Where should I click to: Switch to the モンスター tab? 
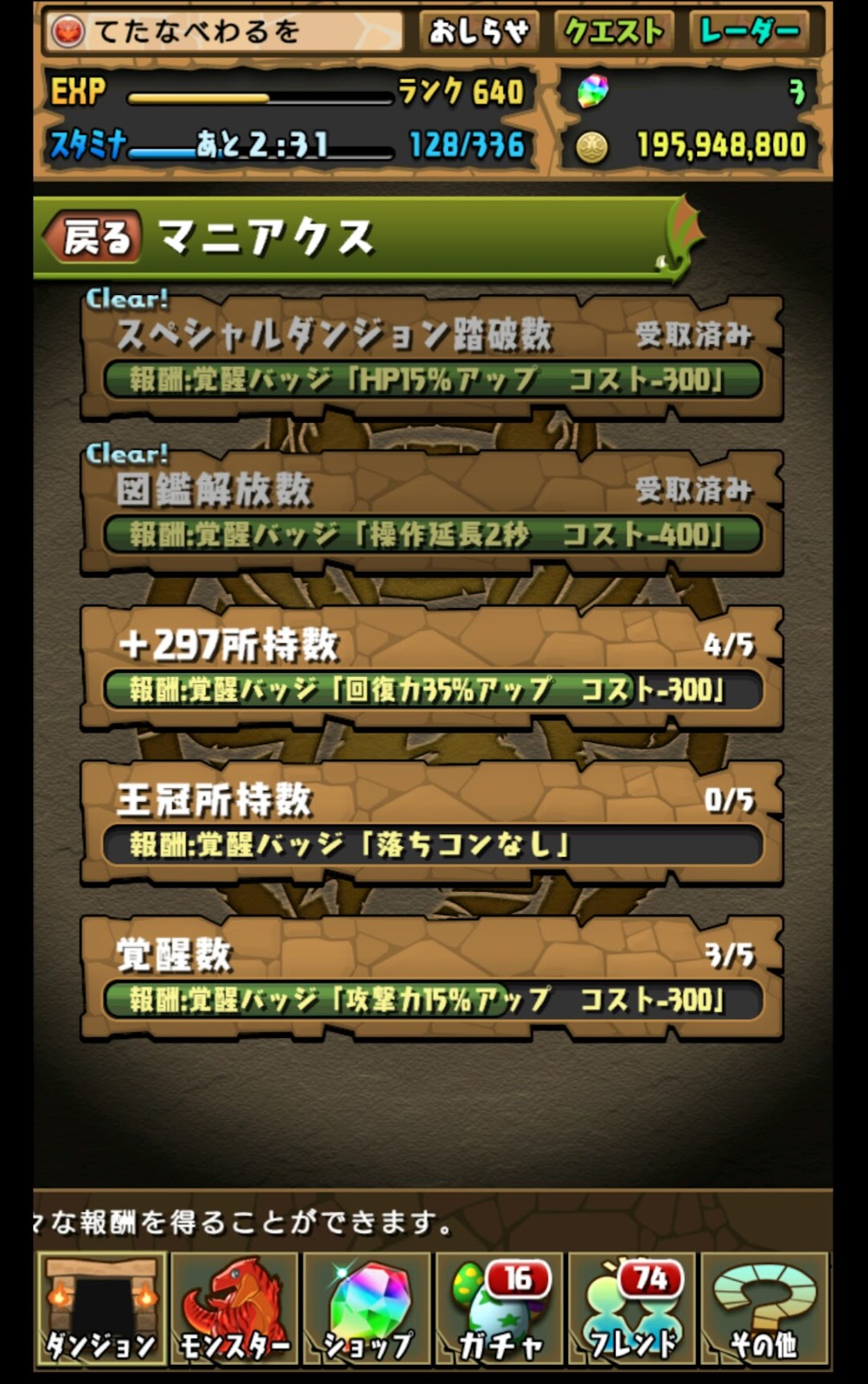pos(234,1308)
